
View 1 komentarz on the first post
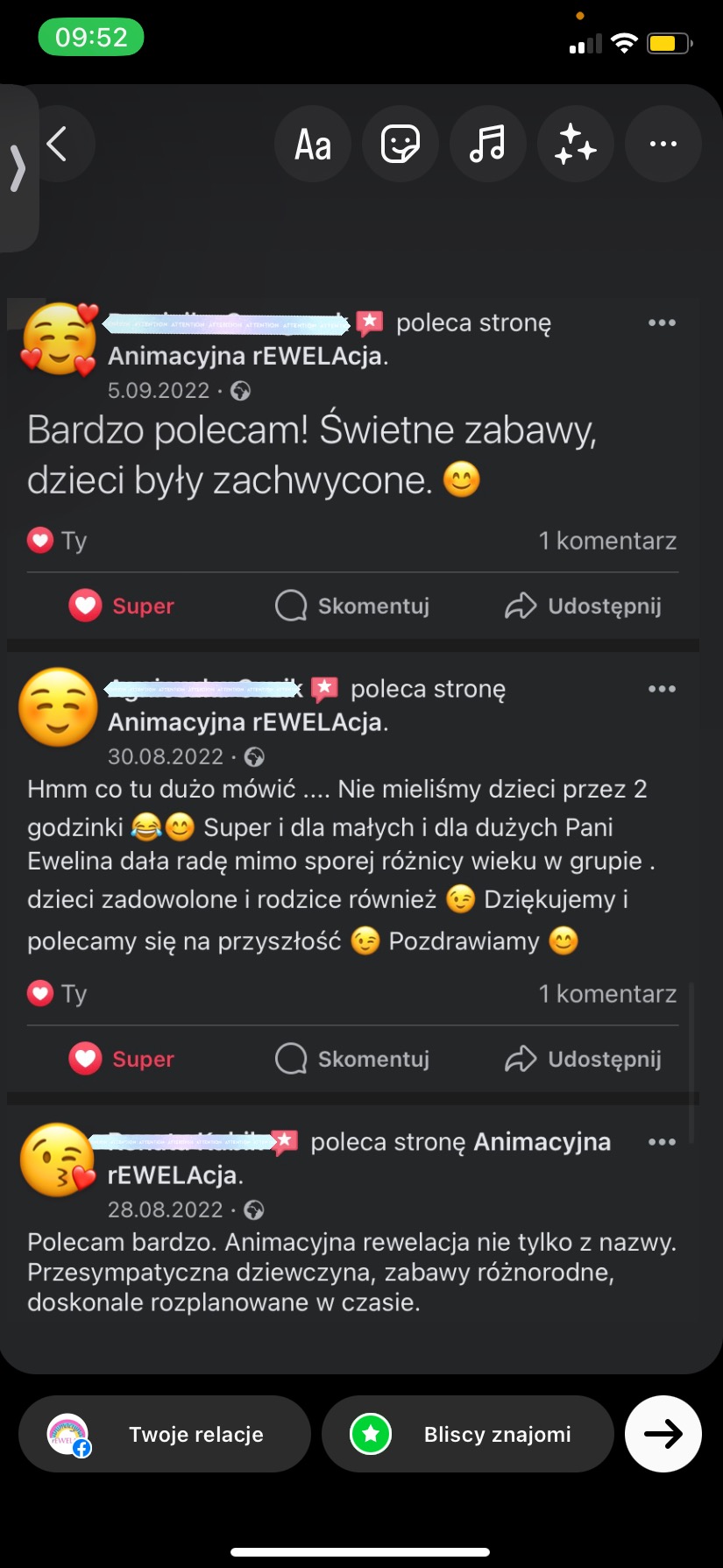point(608,540)
